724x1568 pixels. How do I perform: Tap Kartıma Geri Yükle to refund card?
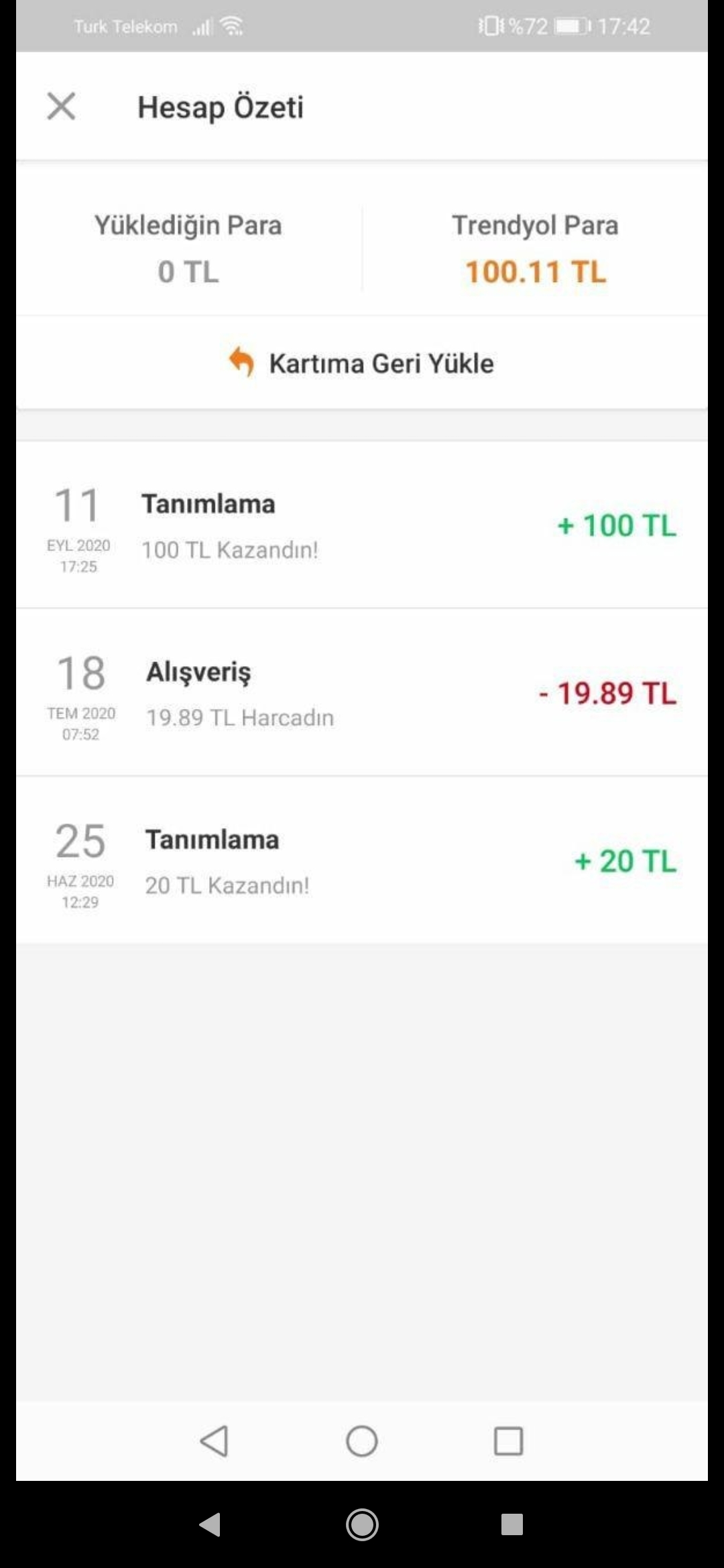(362, 363)
